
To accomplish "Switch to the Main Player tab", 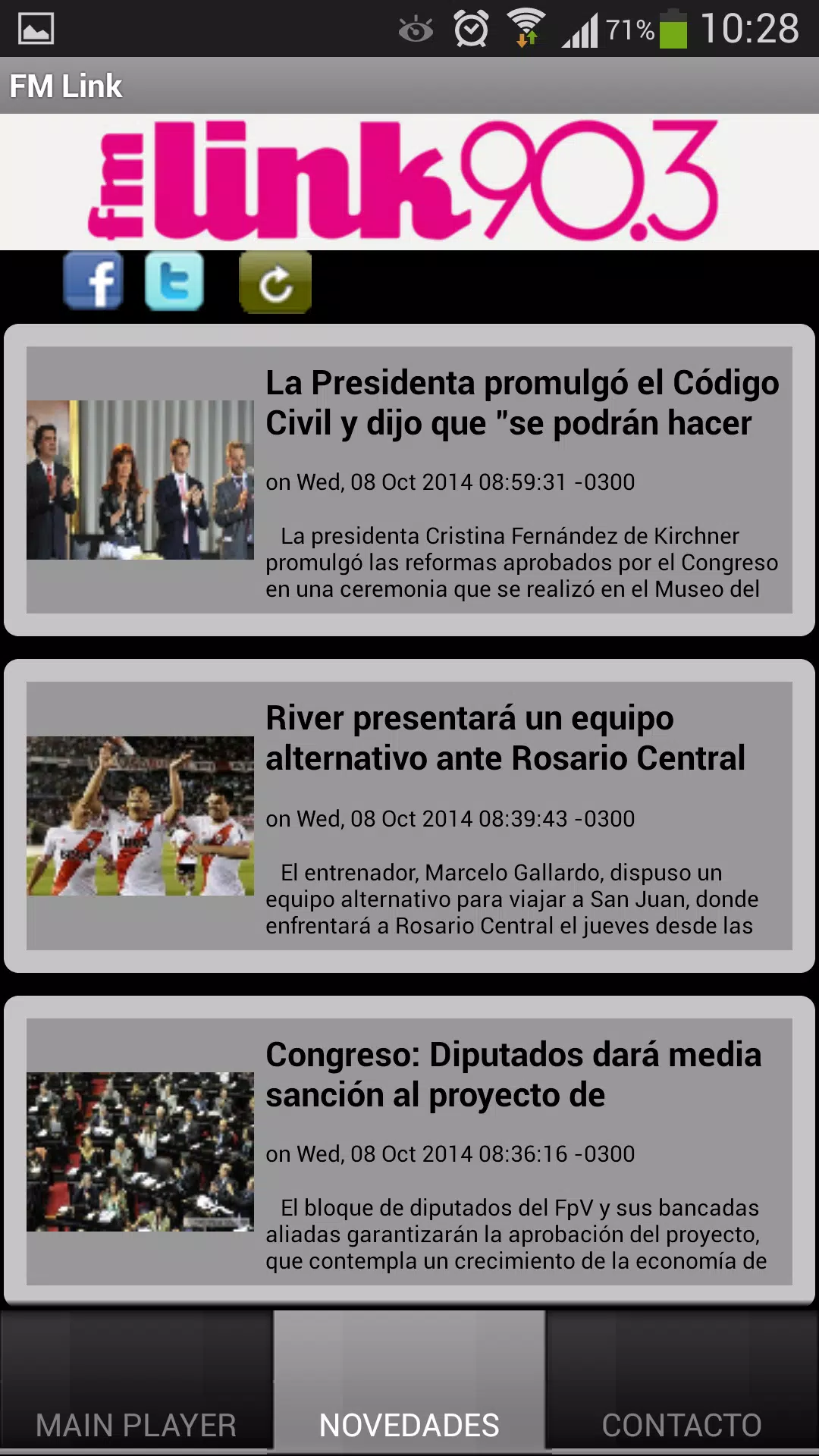I will [x=136, y=1382].
